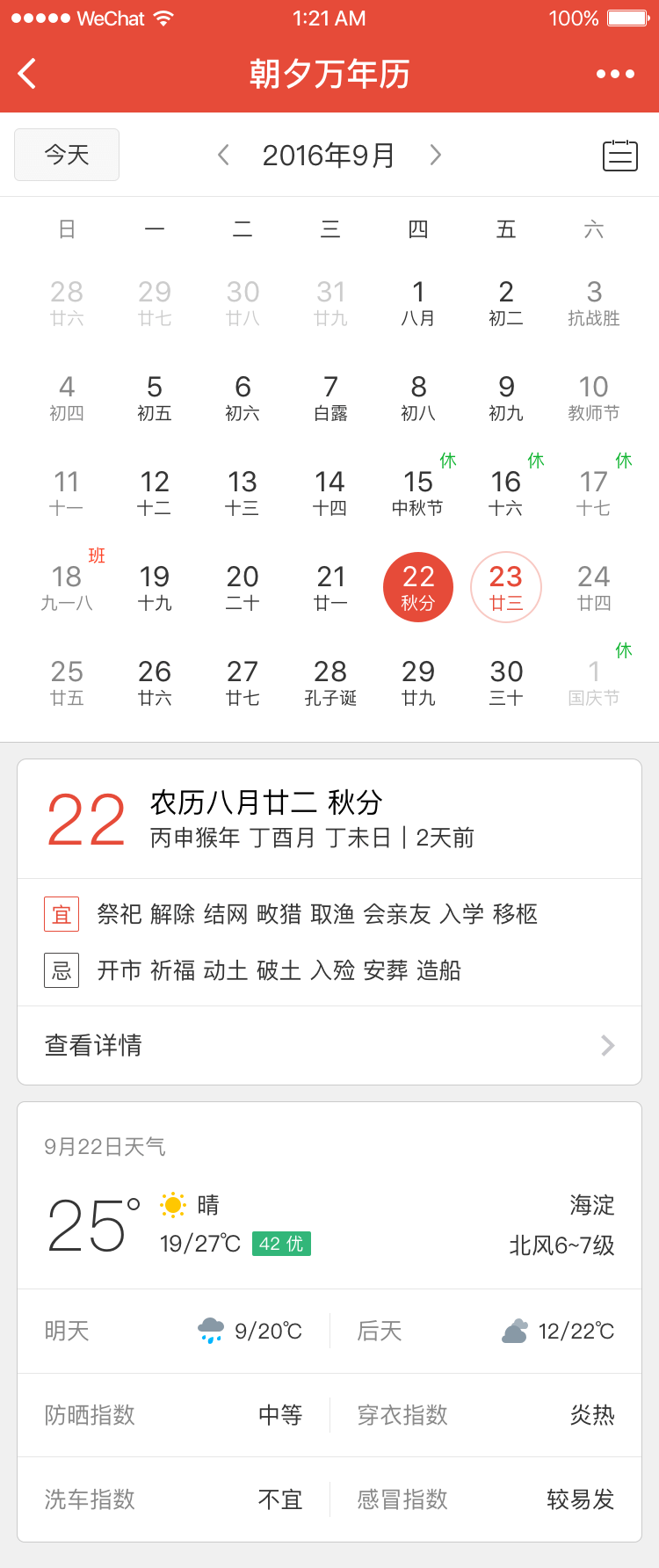This screenshot has width=659, height=1568.
Task: Select September 10 教师节
Action: click(594, 397)
